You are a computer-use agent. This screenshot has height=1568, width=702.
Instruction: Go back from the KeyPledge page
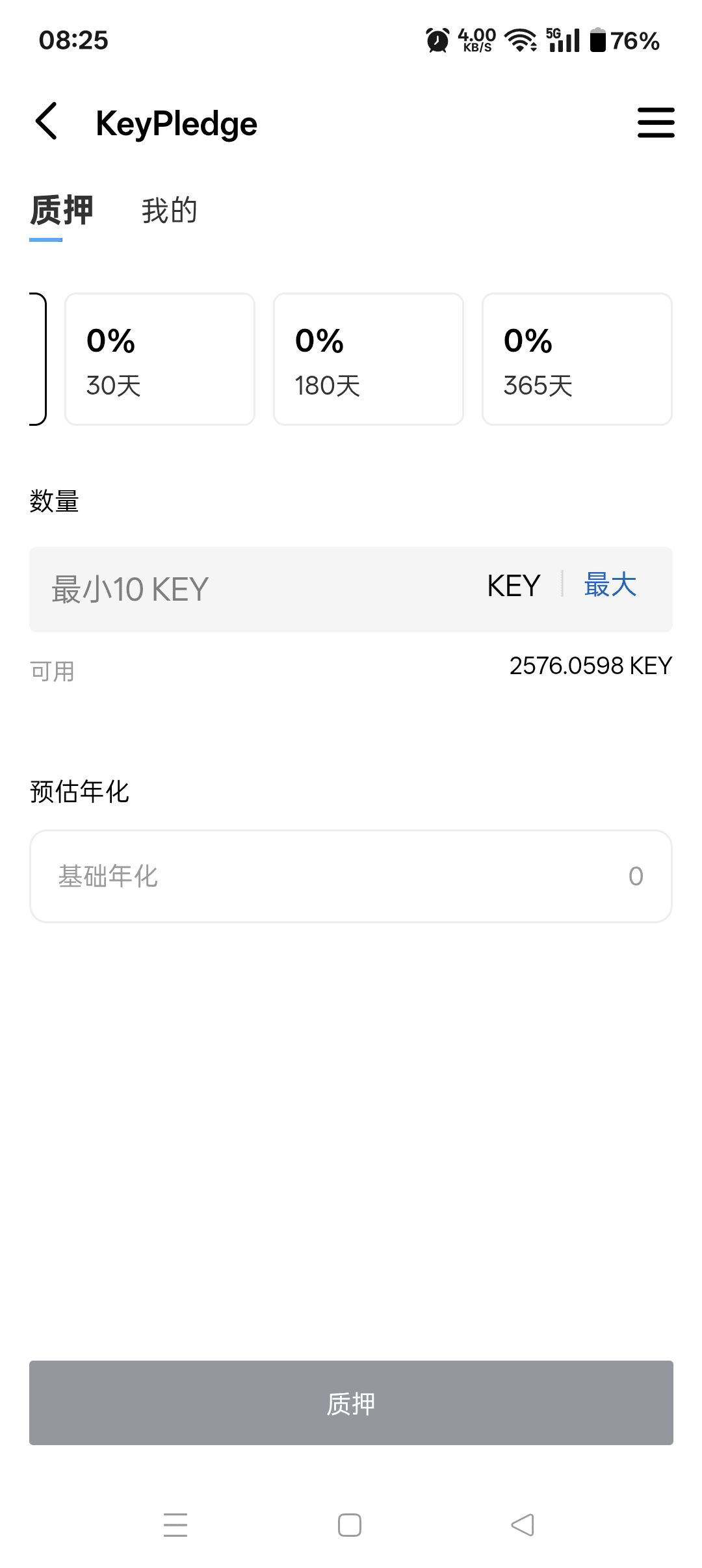pos(47,122)
